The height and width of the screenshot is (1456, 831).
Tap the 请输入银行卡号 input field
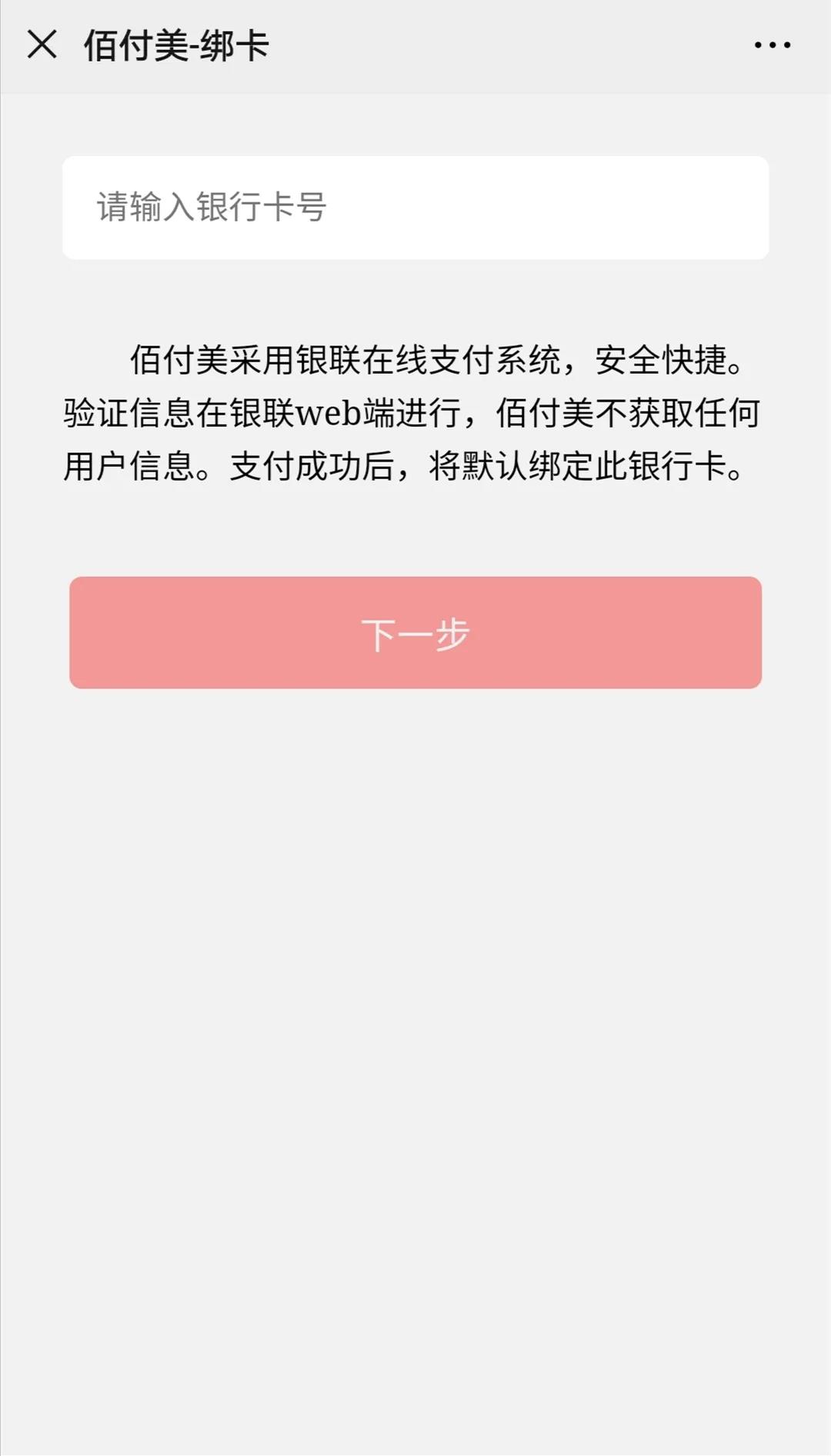point(415,208)
